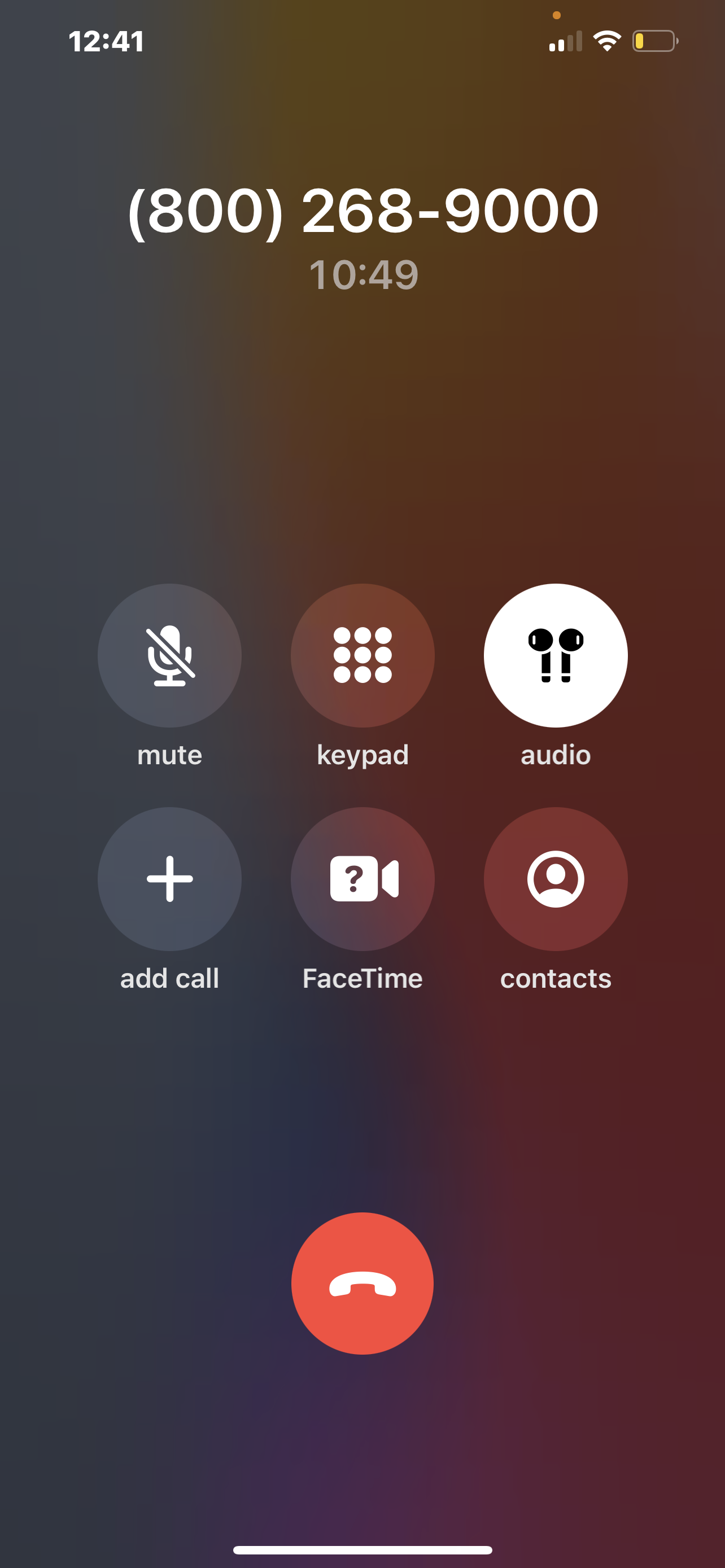The height and width of the screenshot is (1568, 725).
Task: Open contacts during the call
Action: point(555,878)
